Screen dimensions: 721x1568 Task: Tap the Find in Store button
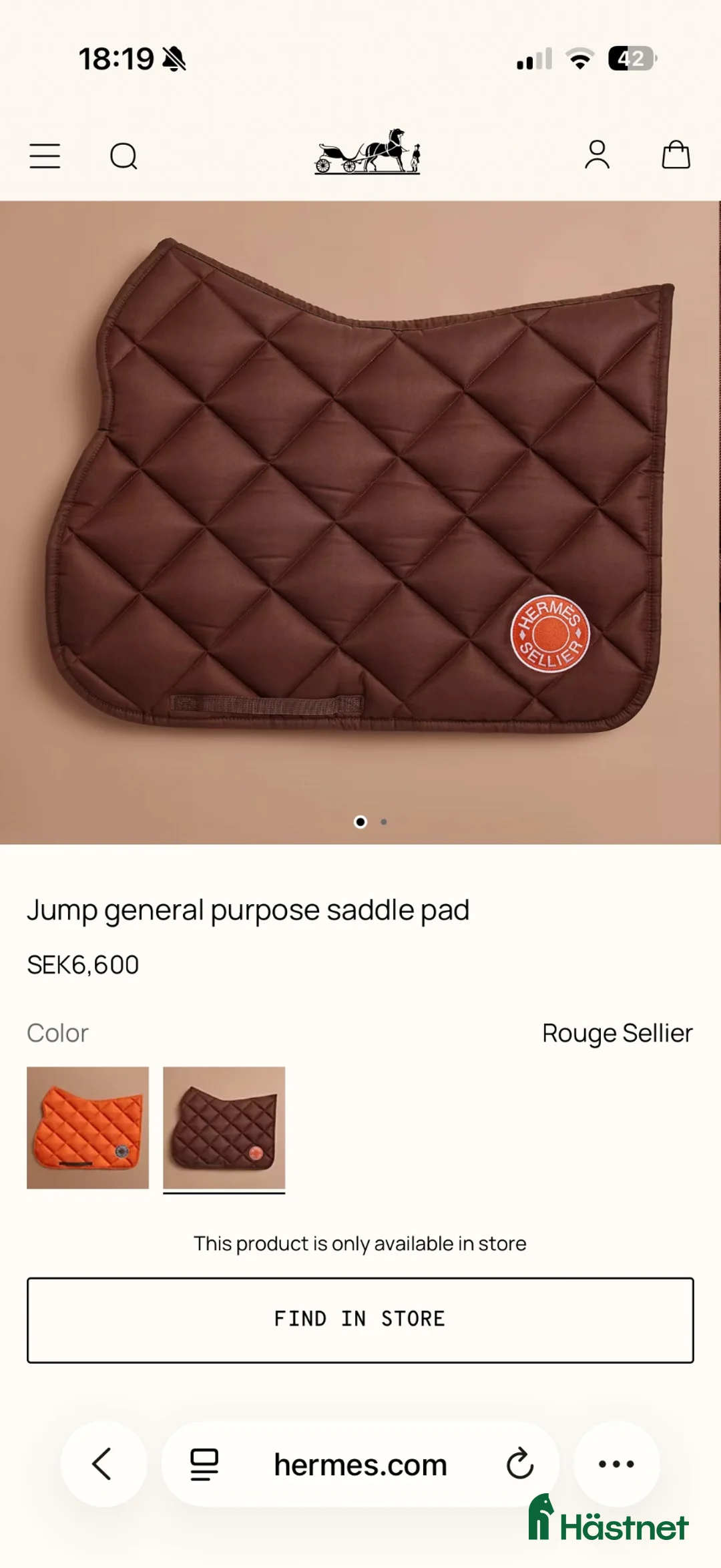(360, 1320)
